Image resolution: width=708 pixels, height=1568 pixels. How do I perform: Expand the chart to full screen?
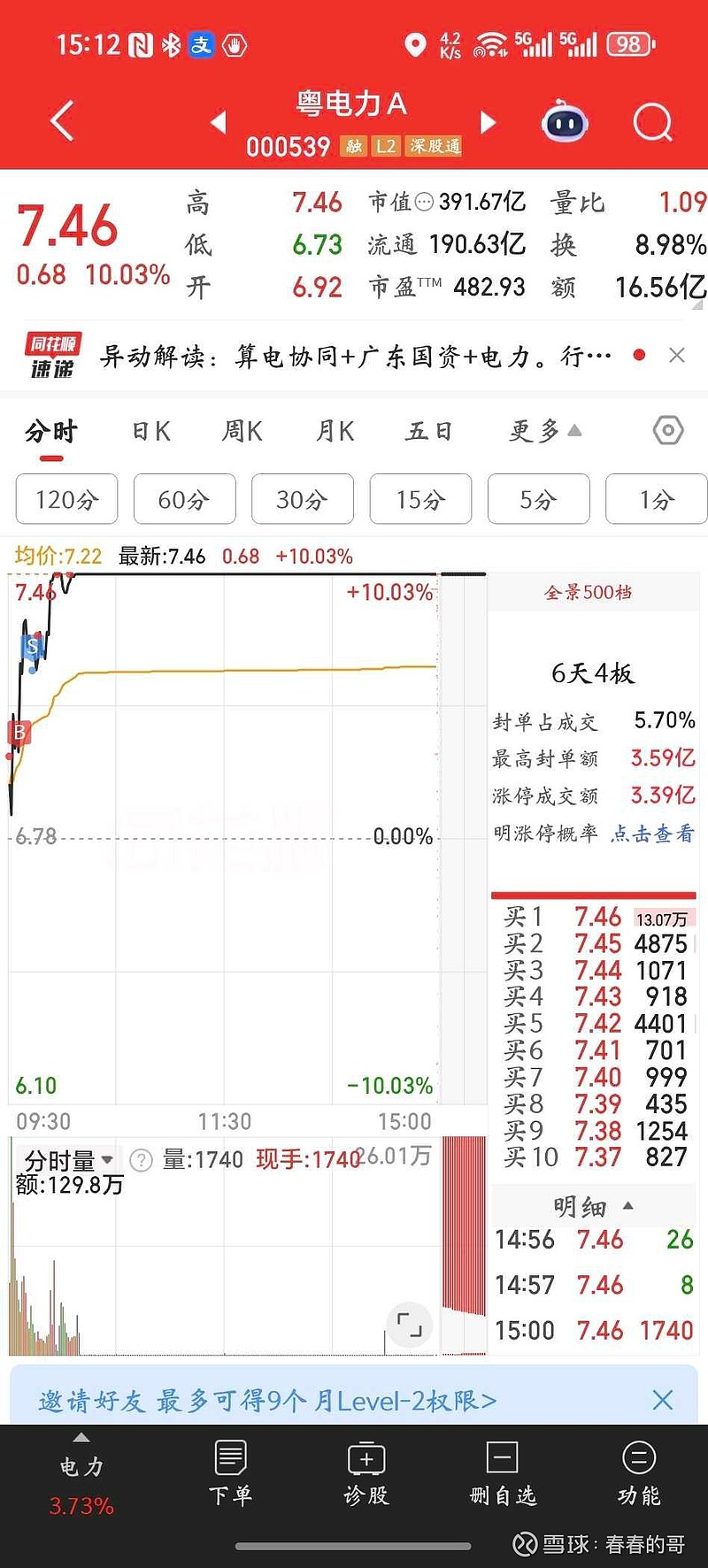pyautogui.click(x=409, y=1325)
